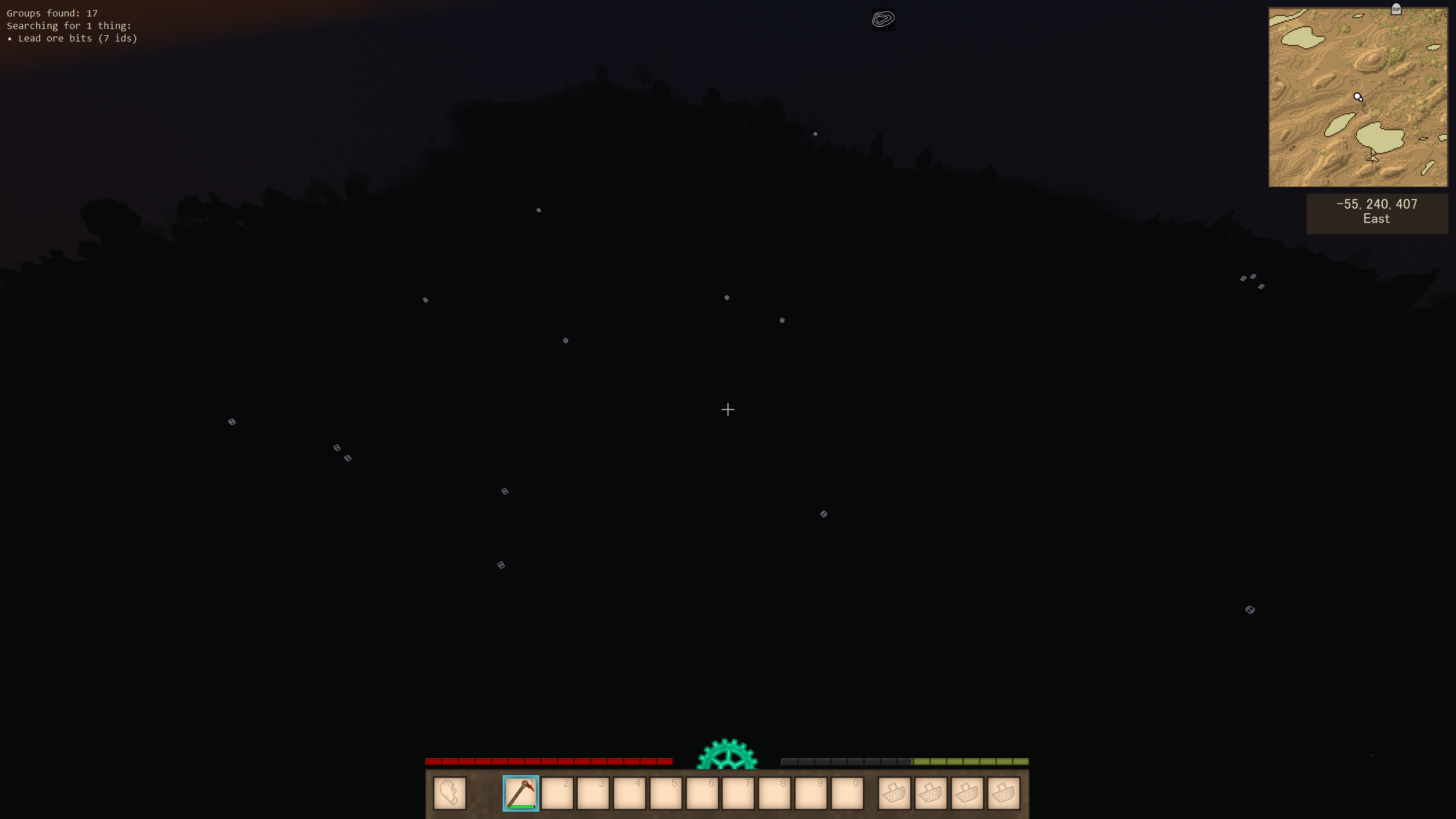Screen dimensions: 1456x819
Task: Select empty hotbar slot 8
Action: point(775,793)
